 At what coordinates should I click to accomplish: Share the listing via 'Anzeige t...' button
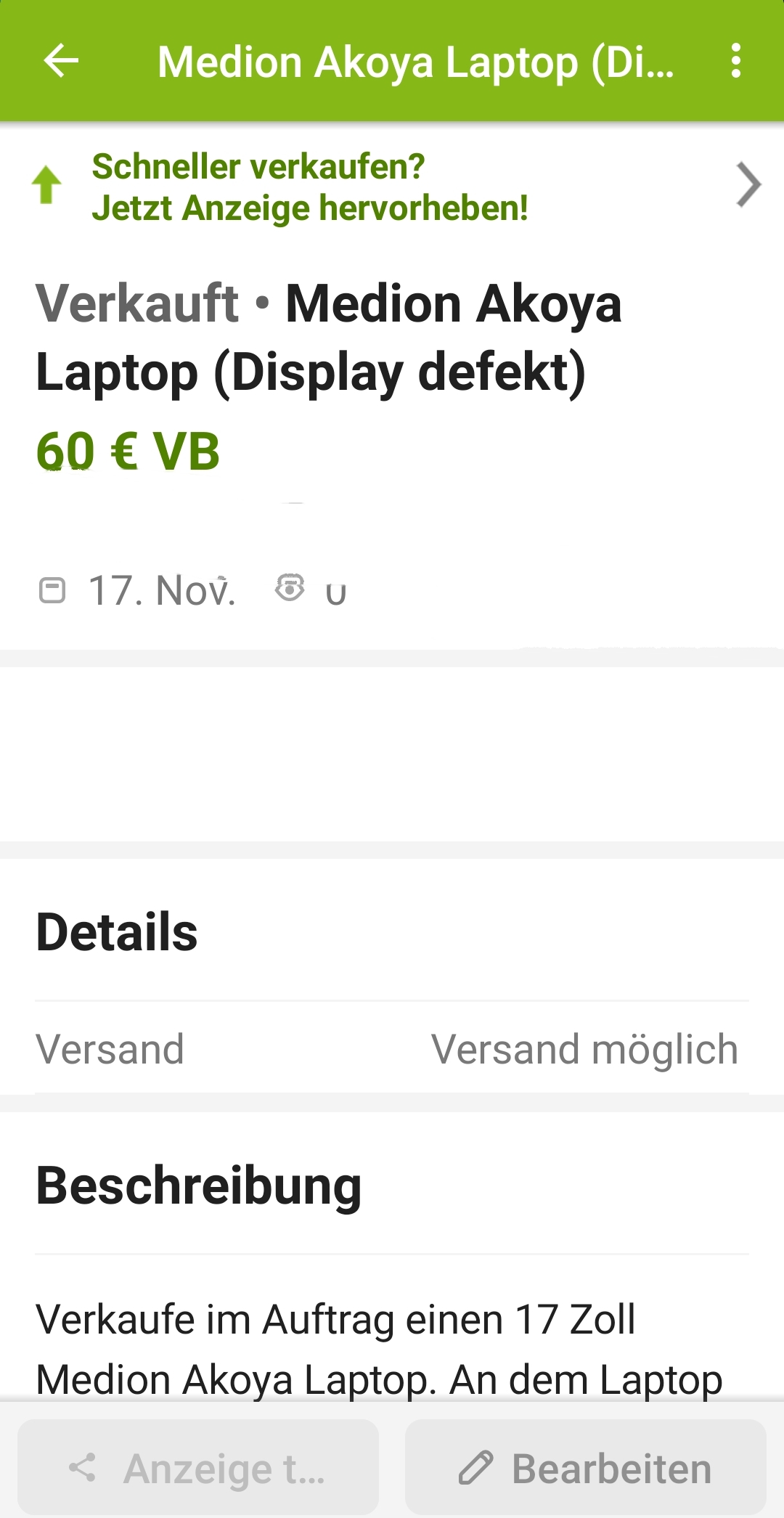(198, 1468)
